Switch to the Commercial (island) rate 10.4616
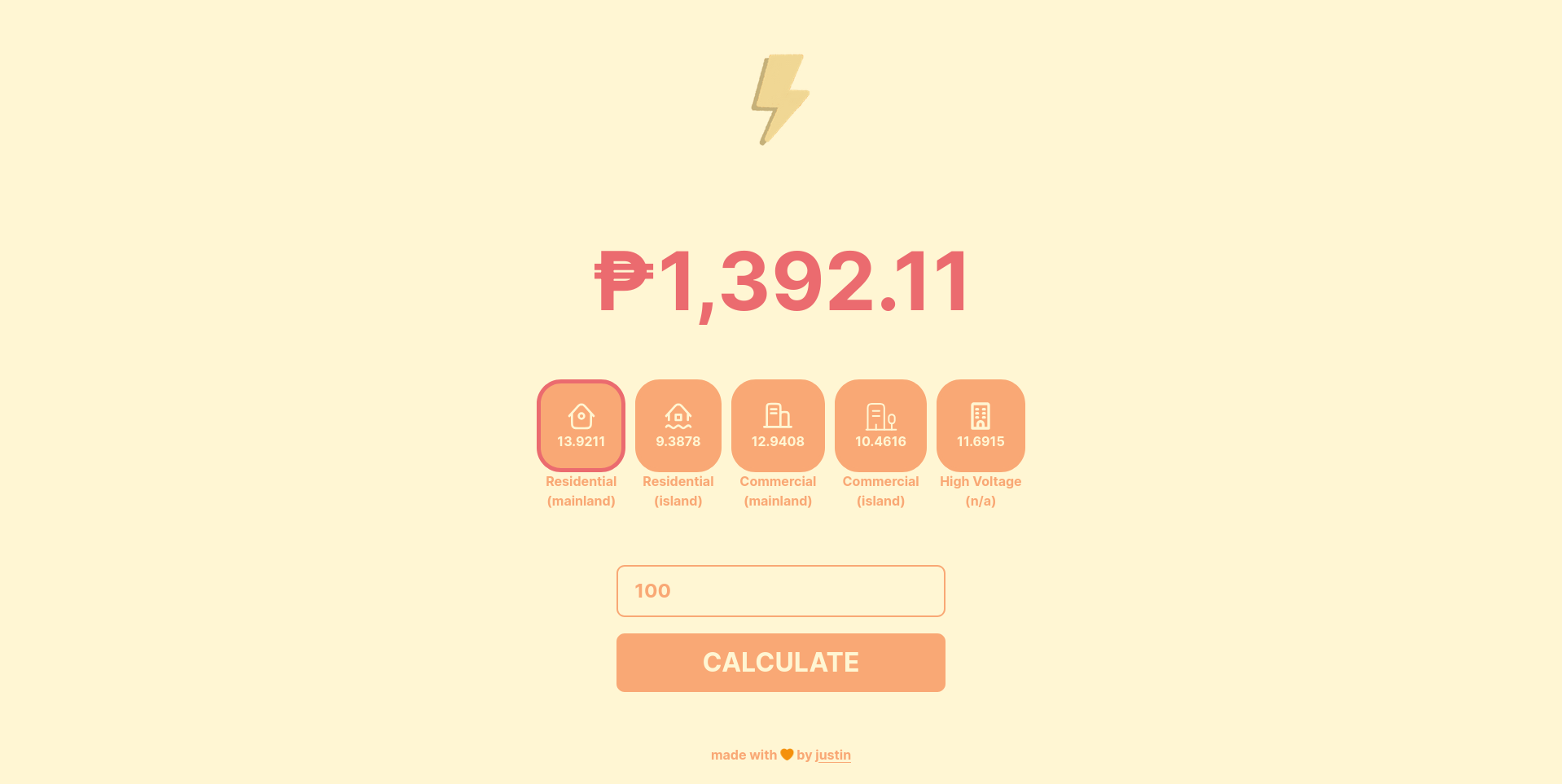 coord(880,426)
